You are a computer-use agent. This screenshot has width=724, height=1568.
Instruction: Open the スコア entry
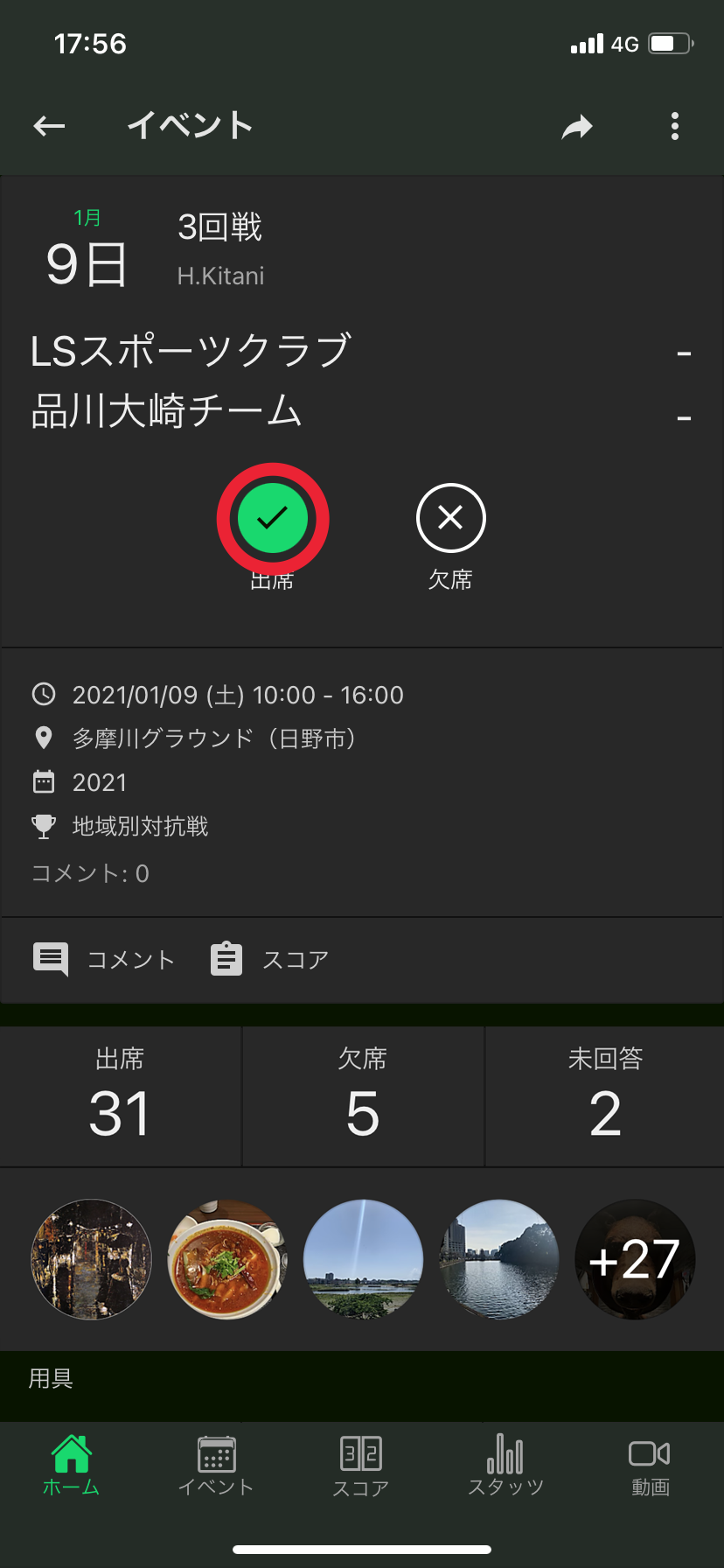click(269, 959)
